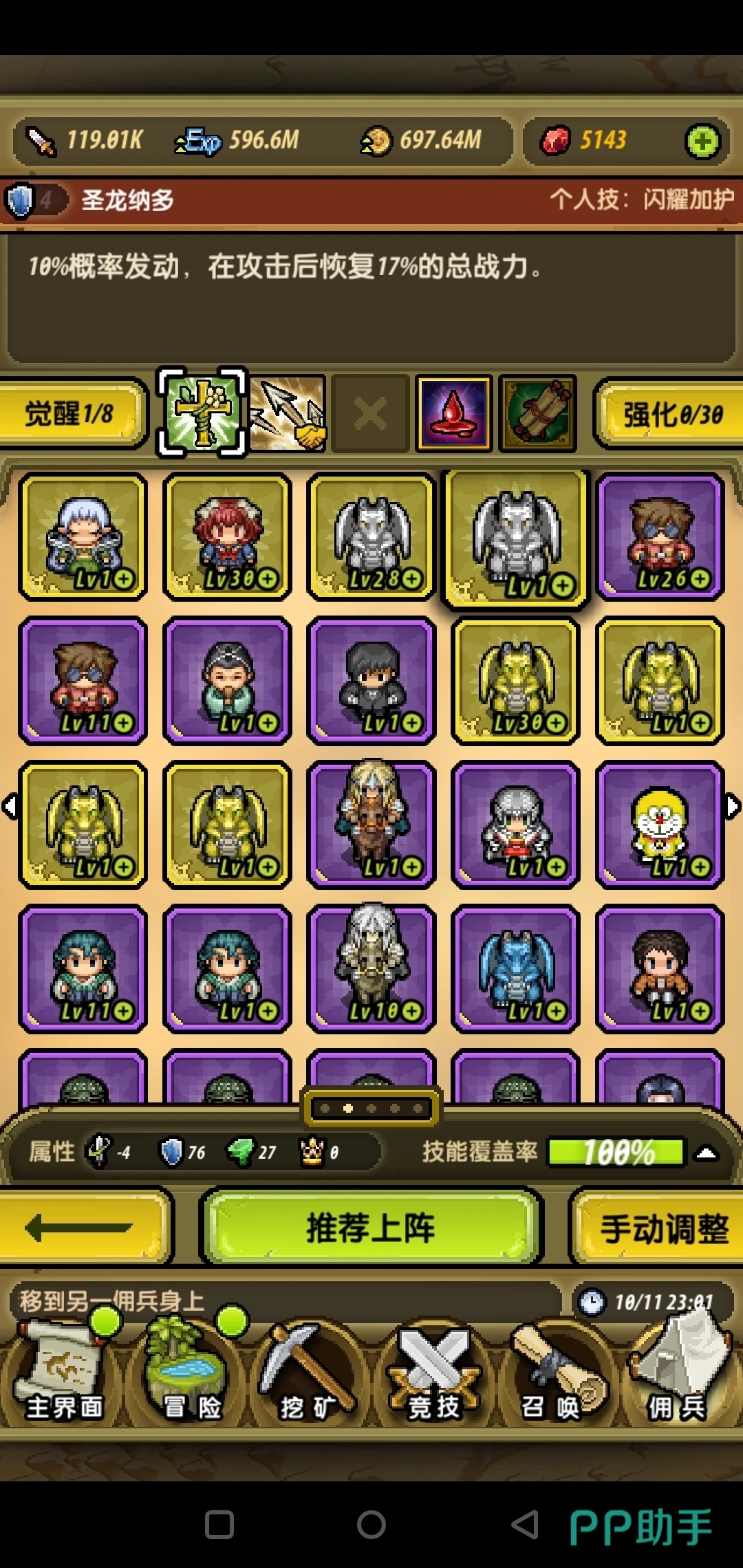Expand the skill coverage panel arrow
Screen dimensions: 743x1568
707,1153
